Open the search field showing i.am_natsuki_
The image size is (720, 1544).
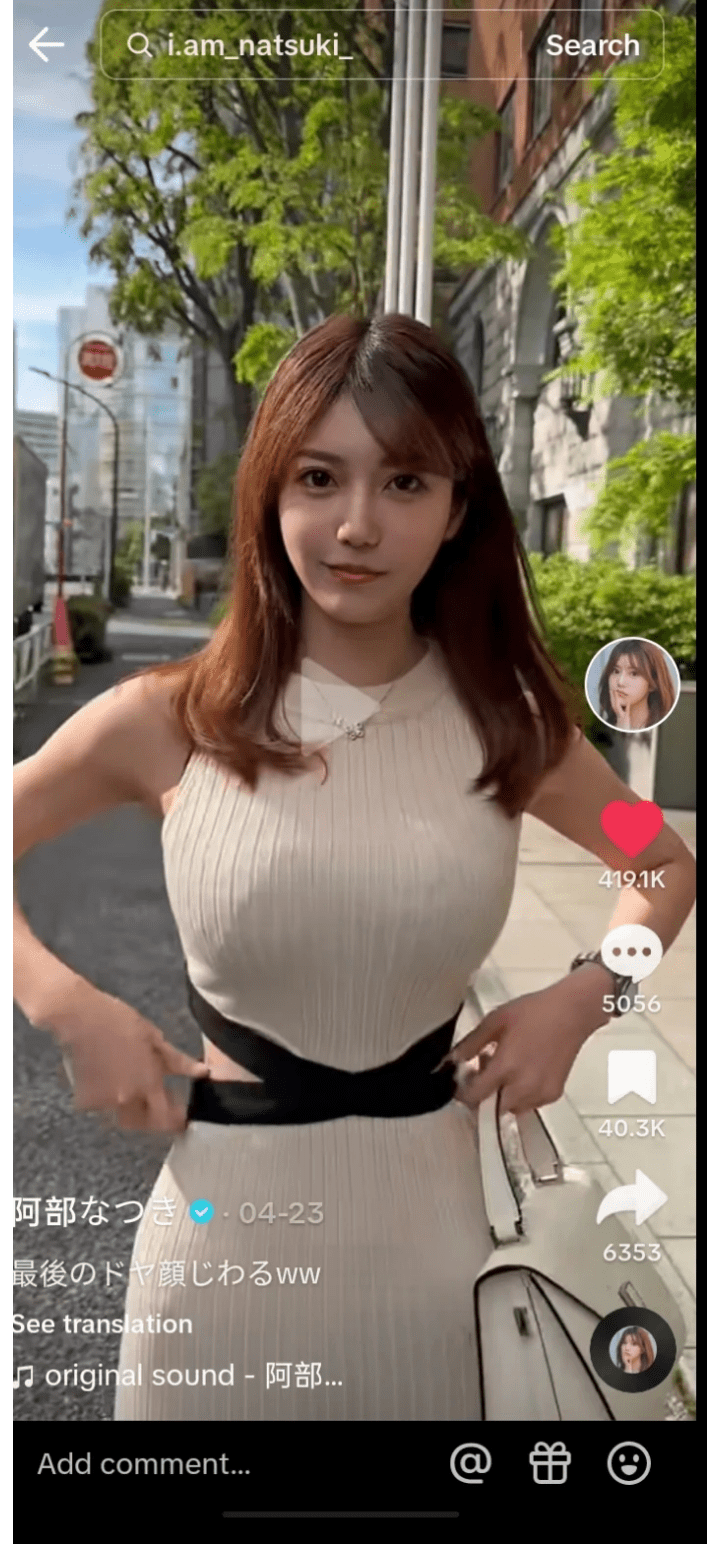[x=320, y=45]
